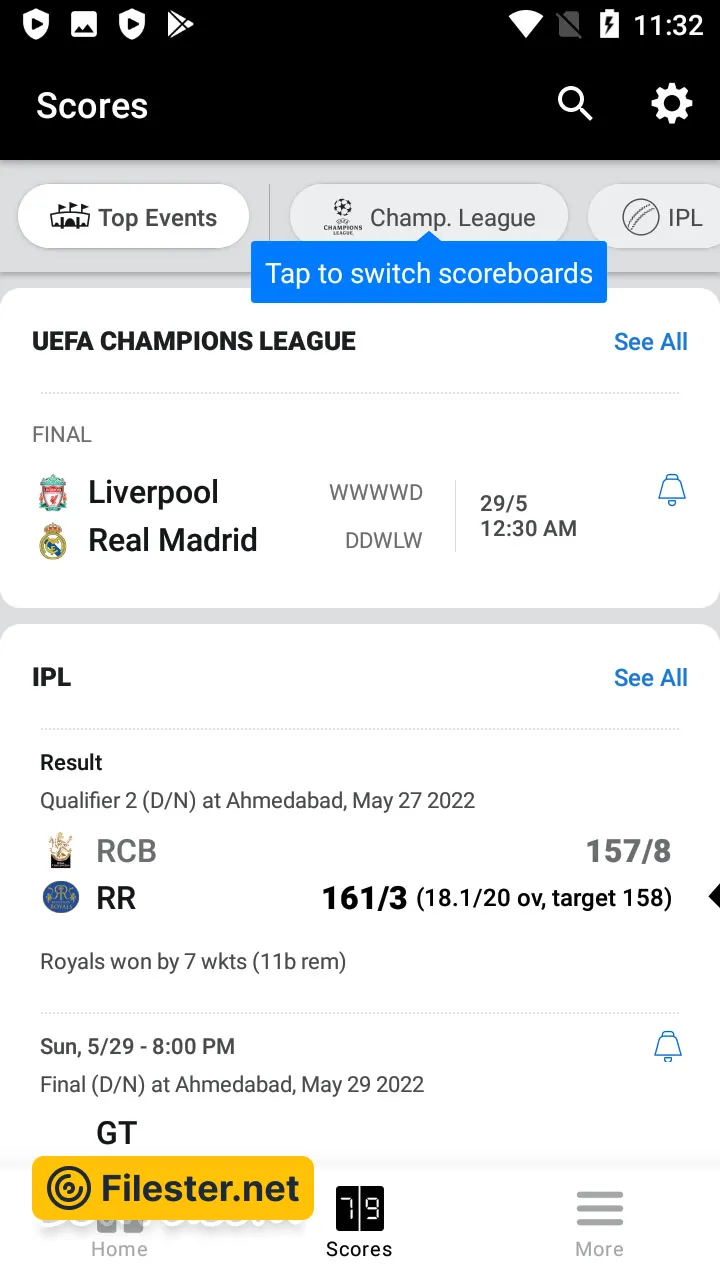Open the settings gear
Screen dimensions: 720x1280
(x=671, y=104)
